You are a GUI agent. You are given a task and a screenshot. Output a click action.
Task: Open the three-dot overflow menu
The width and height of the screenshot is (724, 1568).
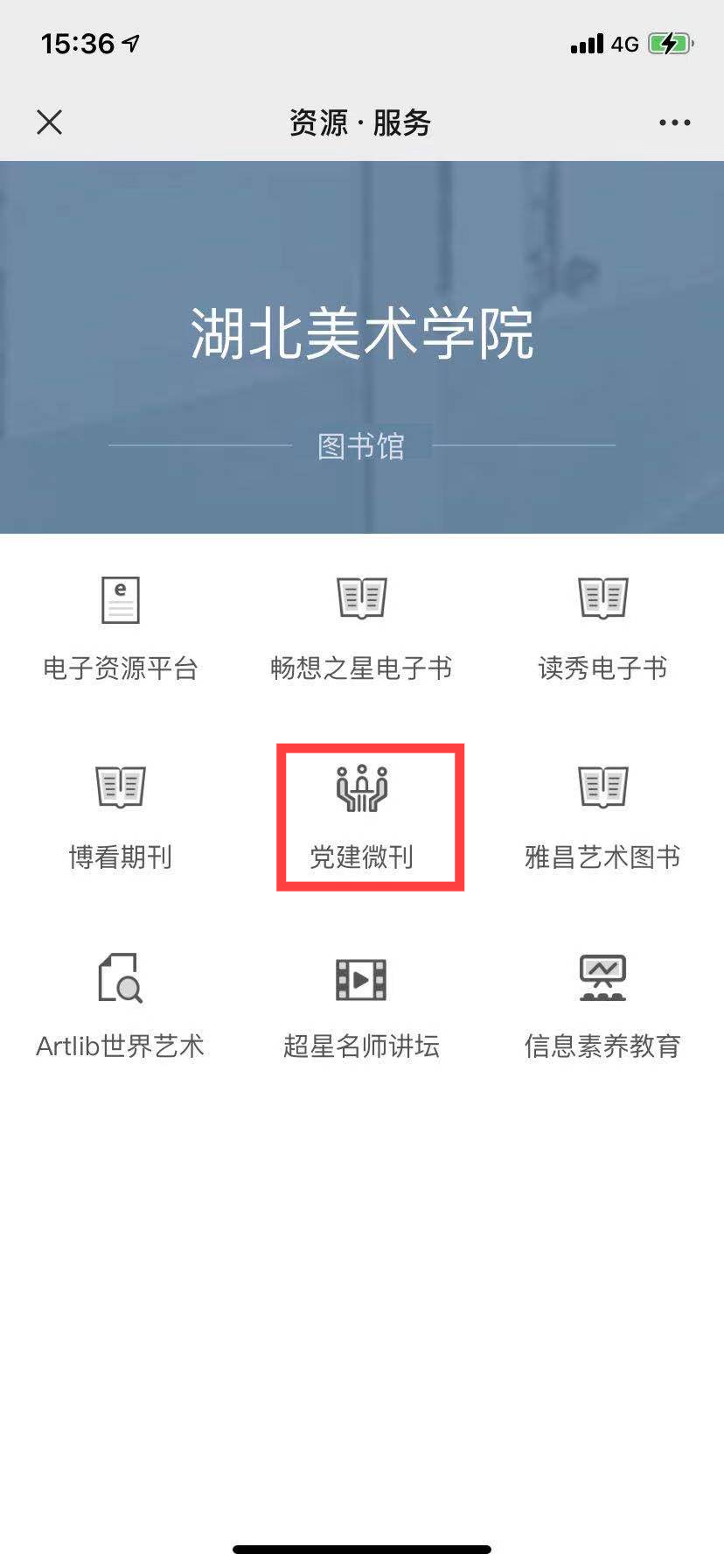click(674, 122)
